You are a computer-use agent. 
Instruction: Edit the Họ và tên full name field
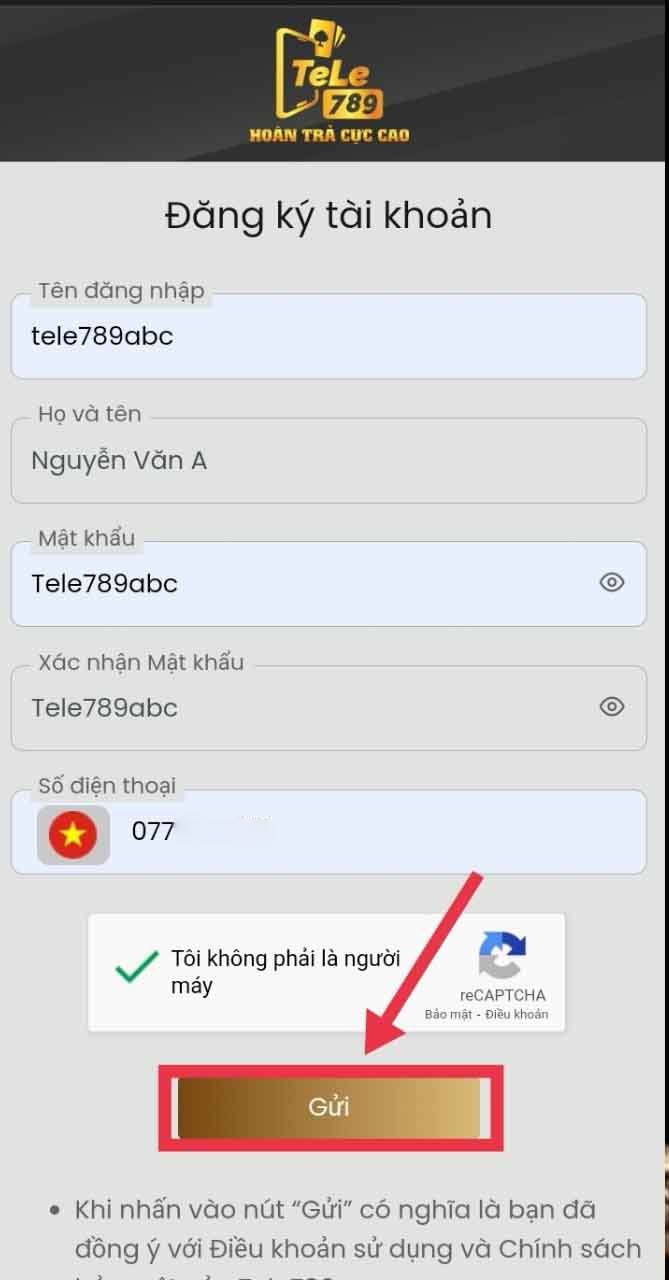(x=328, y=461)
